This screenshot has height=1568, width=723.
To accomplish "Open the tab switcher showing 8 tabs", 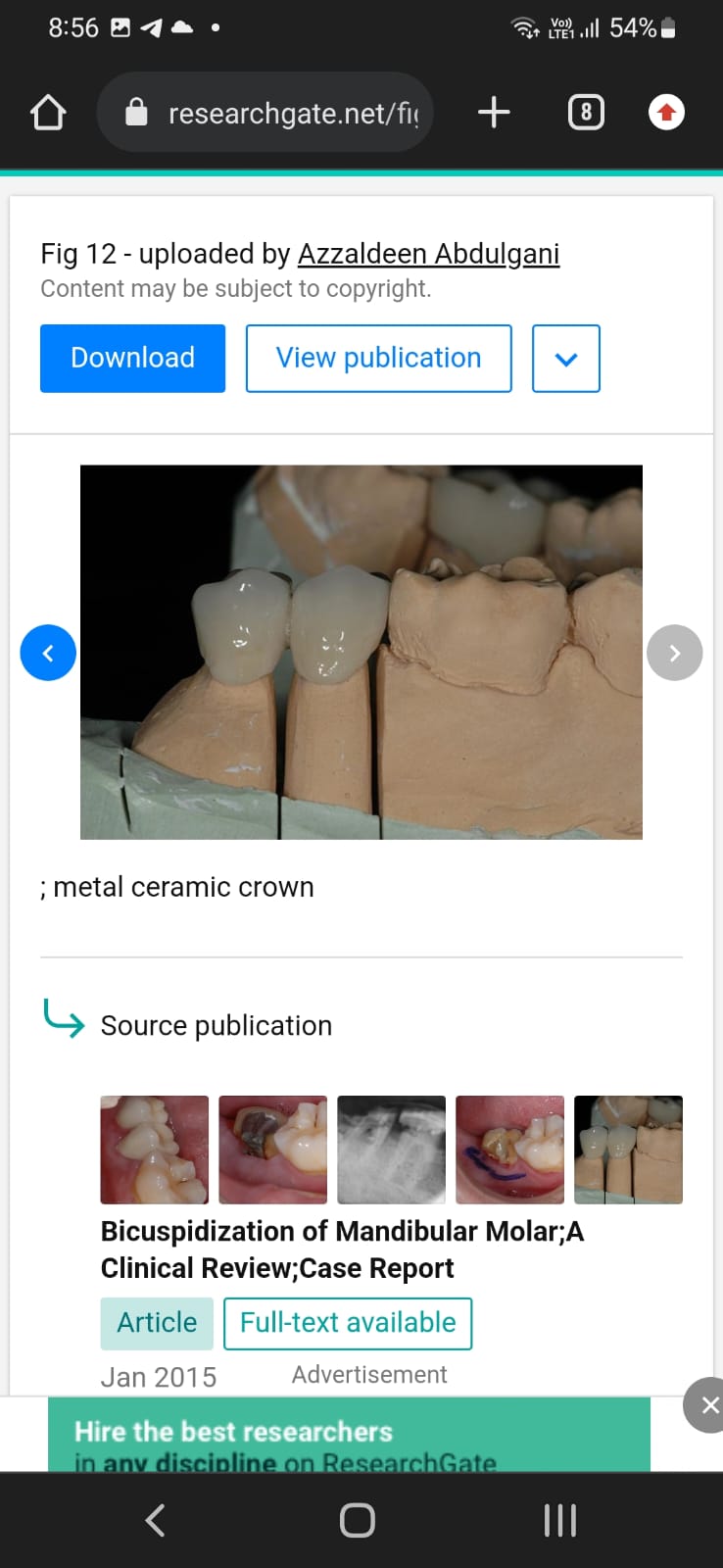I will (586, 113).
